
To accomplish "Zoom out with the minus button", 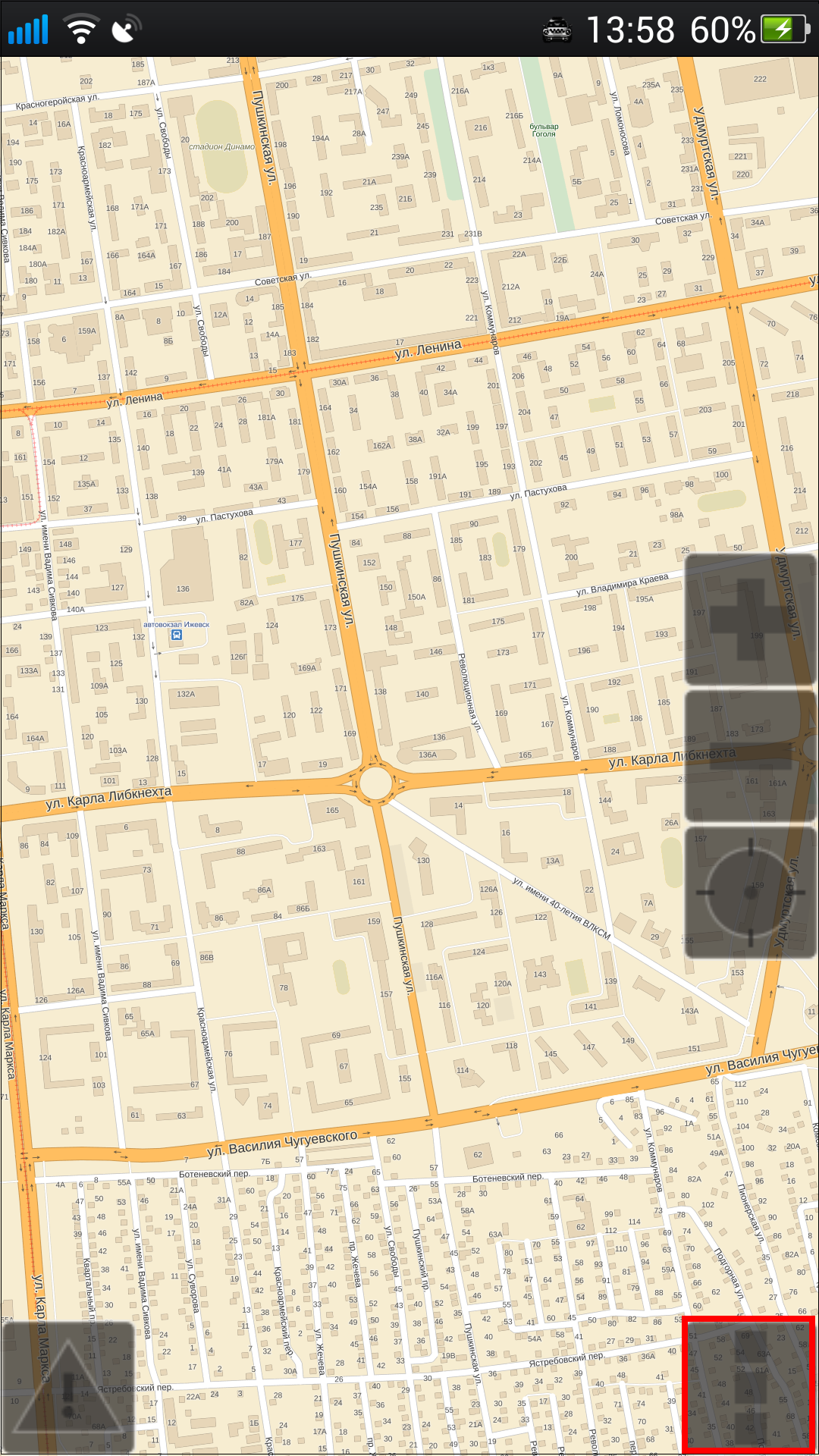I will coord(751,756).
